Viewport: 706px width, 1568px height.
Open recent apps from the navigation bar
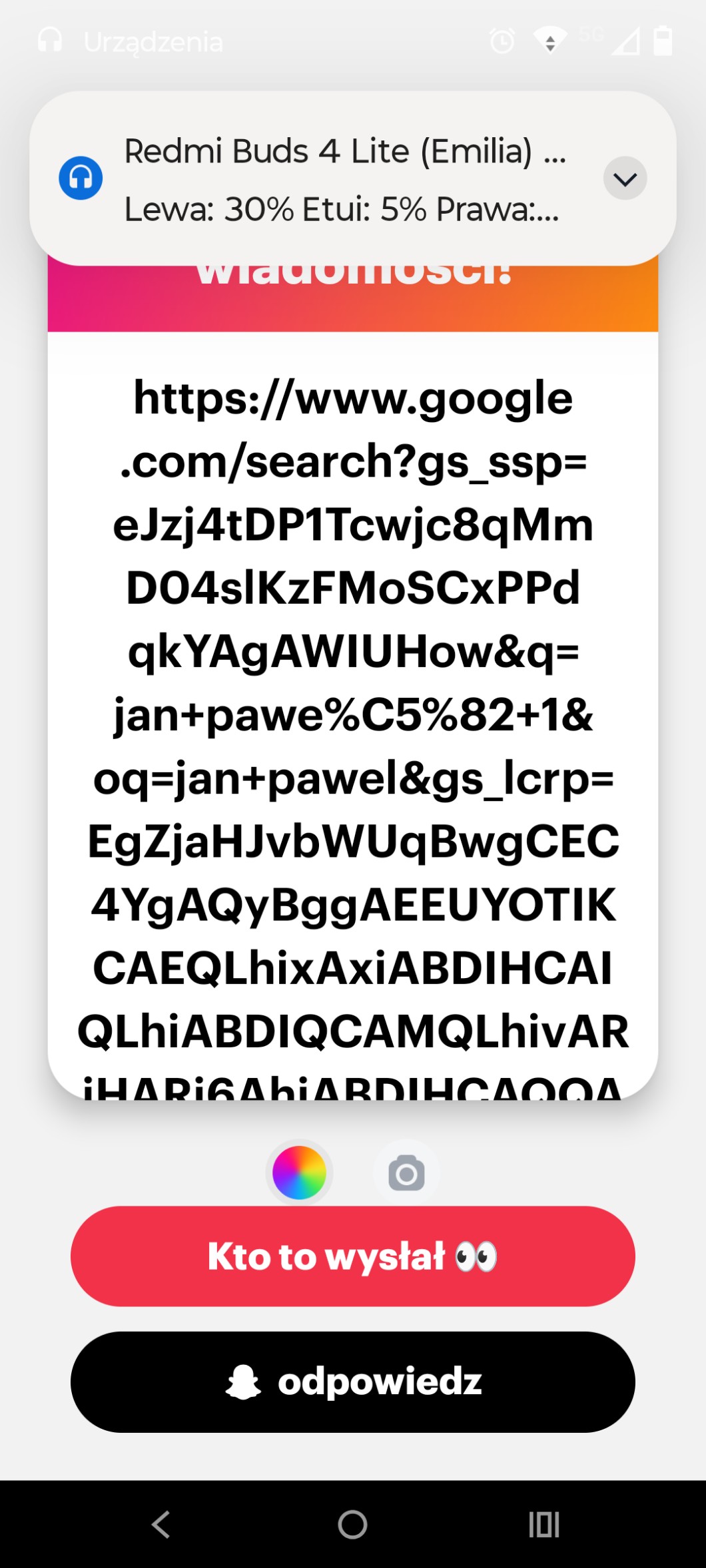point(543,1523)
